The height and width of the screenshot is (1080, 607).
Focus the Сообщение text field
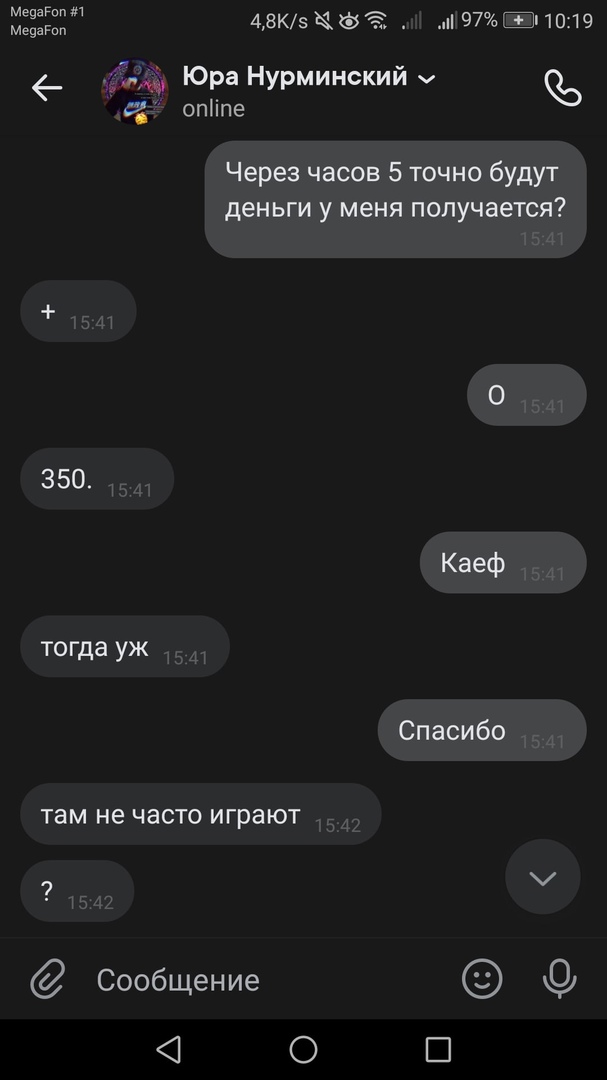click(x=260, y=980)
